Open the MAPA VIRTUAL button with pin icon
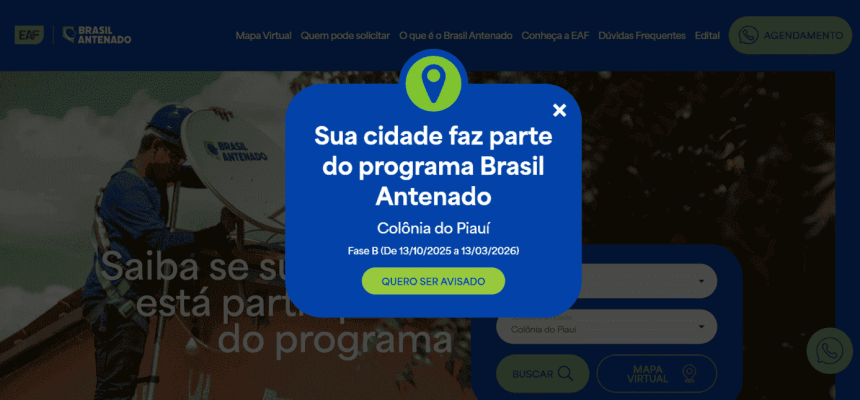The width and height of the screenshot is (860, 400). click(656, 374)
